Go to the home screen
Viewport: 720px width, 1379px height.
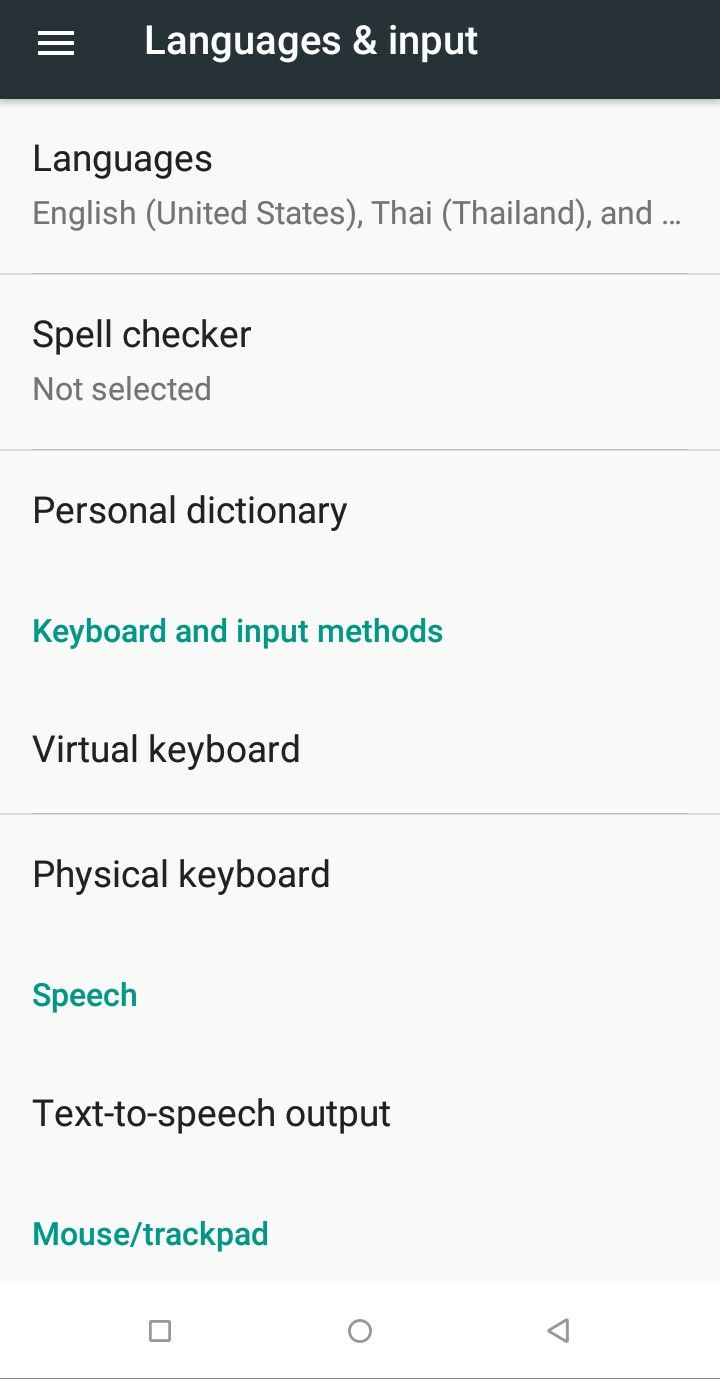(x=360, y=1330)
